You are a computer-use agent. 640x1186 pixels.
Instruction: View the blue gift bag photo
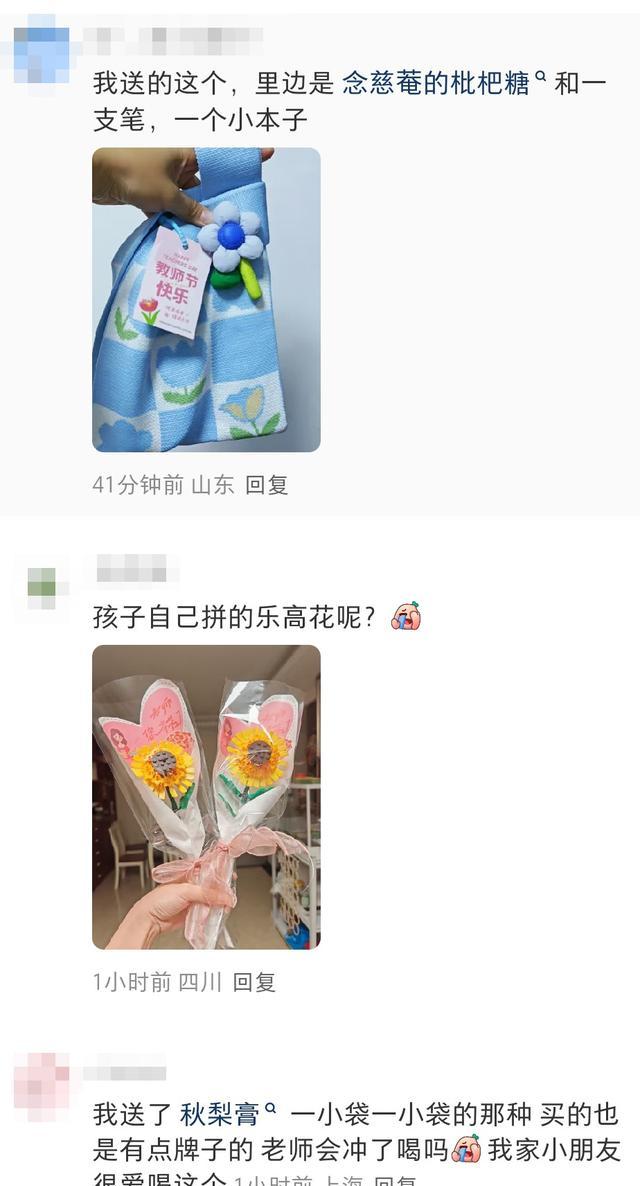pos(206,300)
